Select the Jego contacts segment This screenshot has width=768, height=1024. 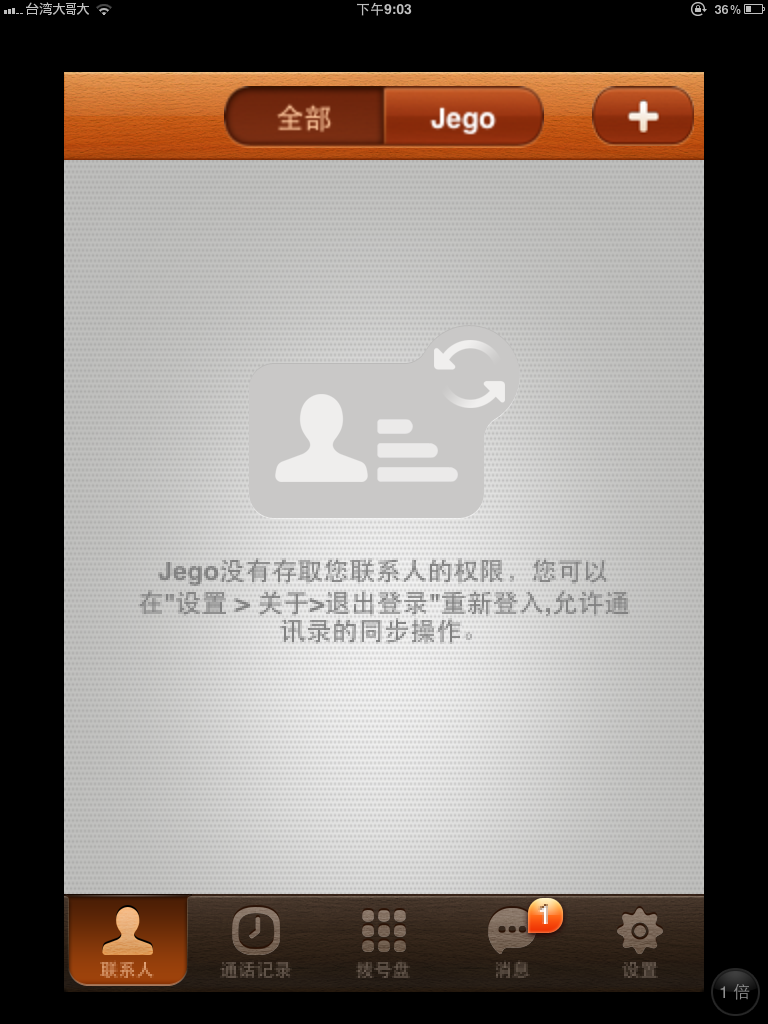coord(463,118)
